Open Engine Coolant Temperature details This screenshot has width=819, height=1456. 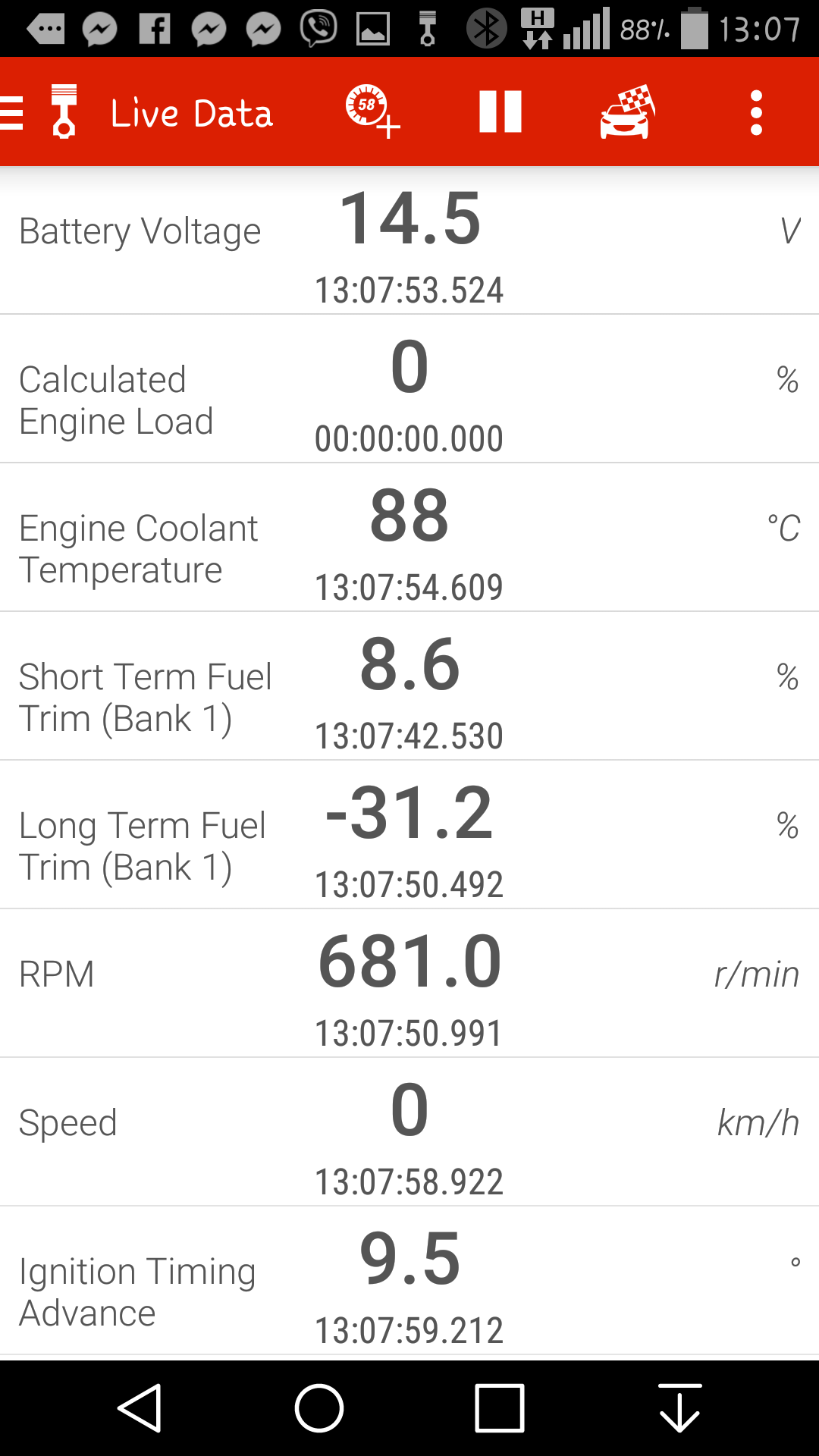[409, 537]
